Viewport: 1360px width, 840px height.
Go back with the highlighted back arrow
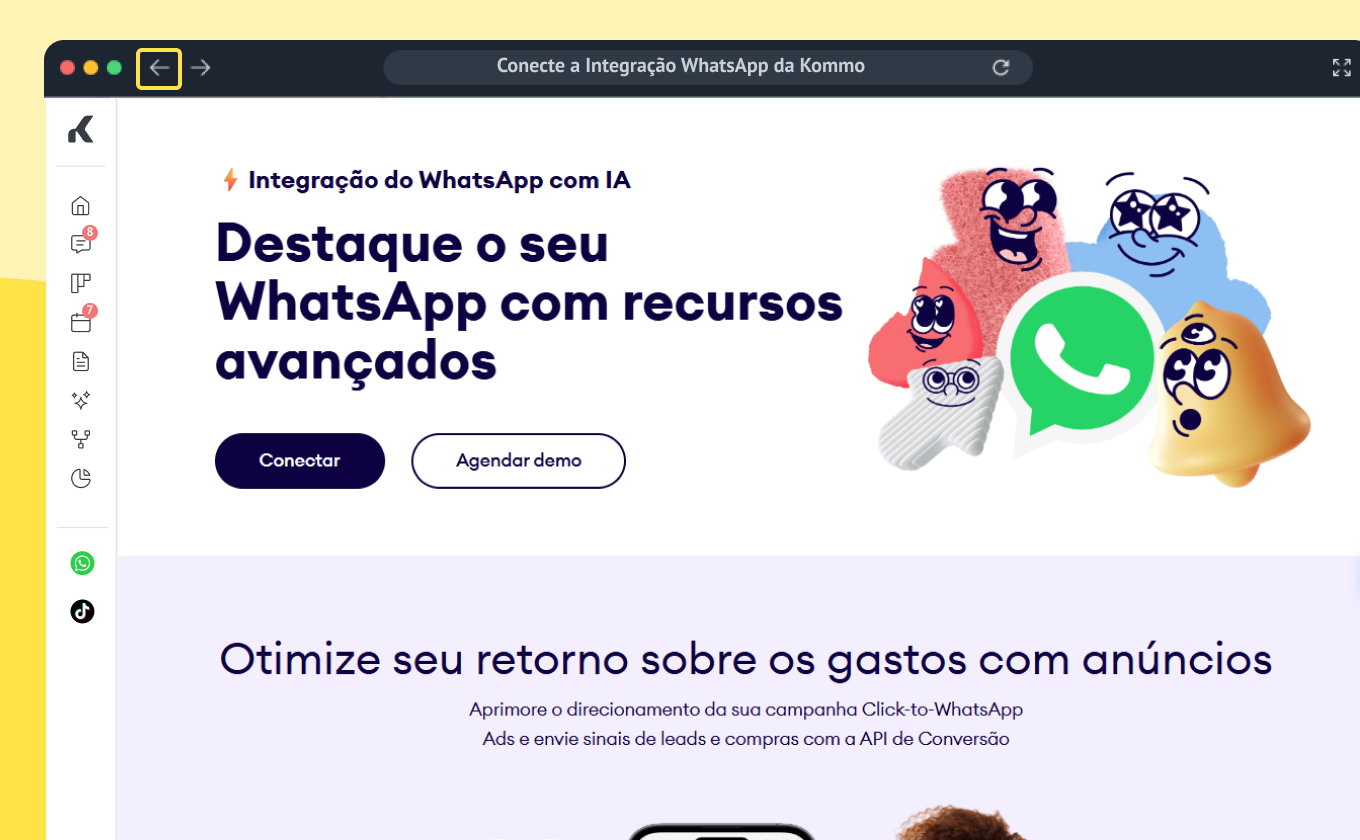coord(159,68)
